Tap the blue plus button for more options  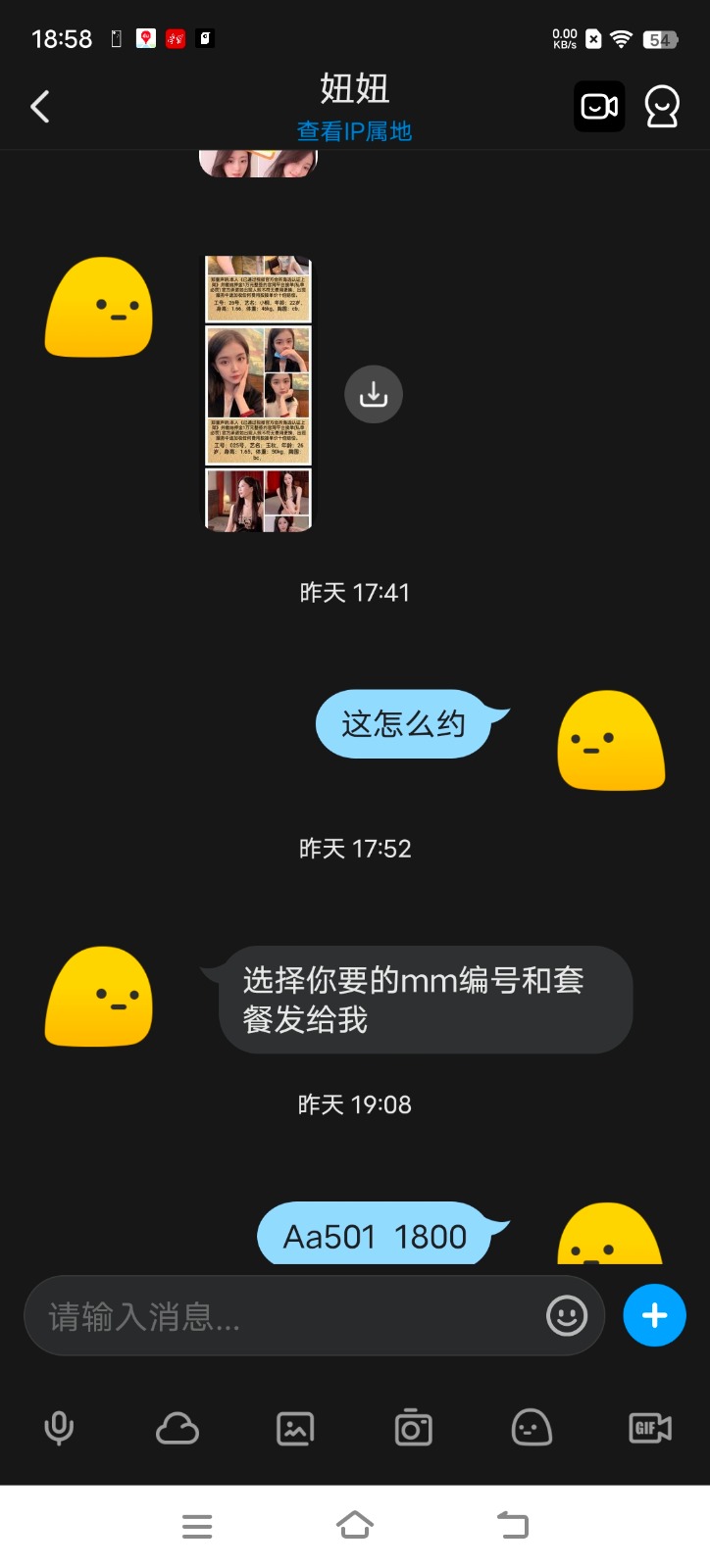(653, 1316)
